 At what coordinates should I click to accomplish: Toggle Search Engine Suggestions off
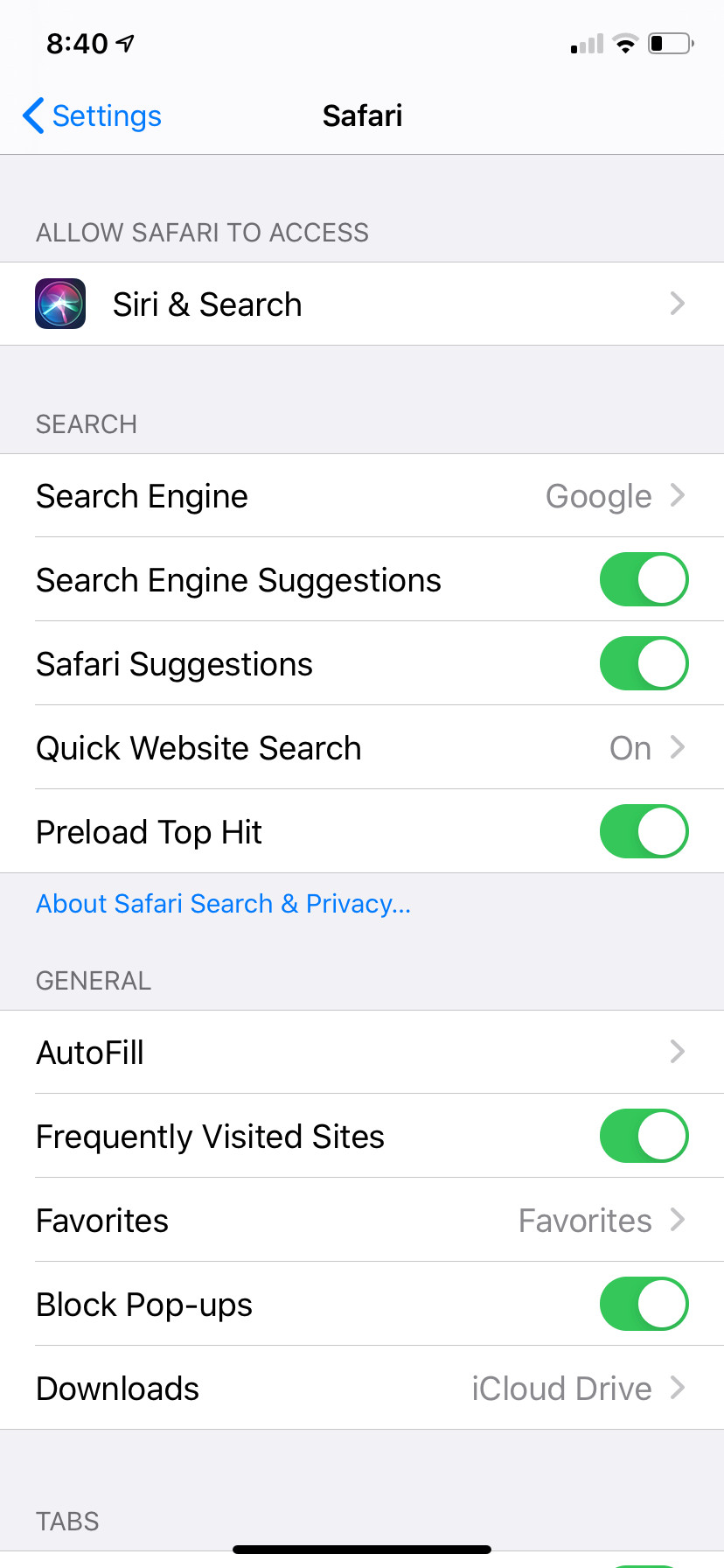[644, 579]
